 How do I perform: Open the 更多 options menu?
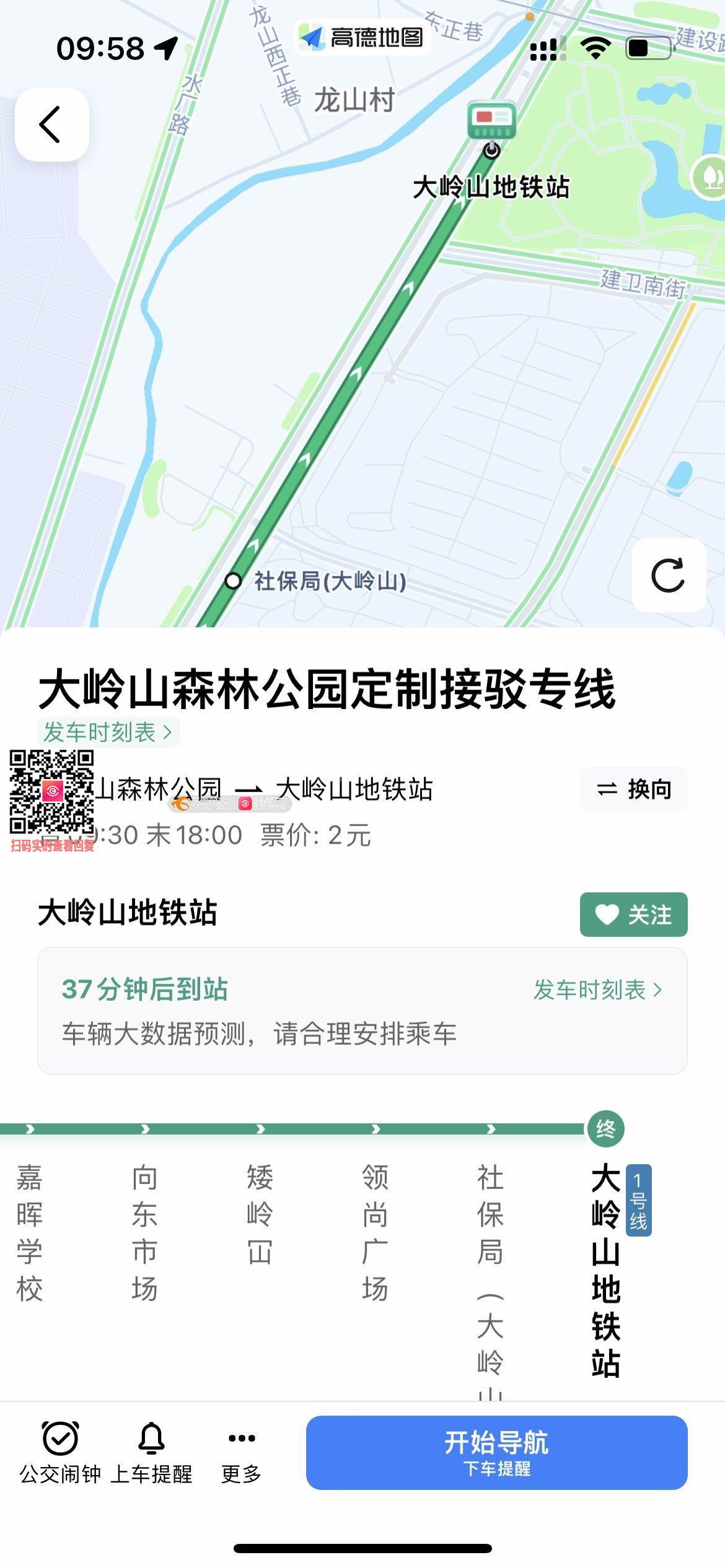(241, 1452)
